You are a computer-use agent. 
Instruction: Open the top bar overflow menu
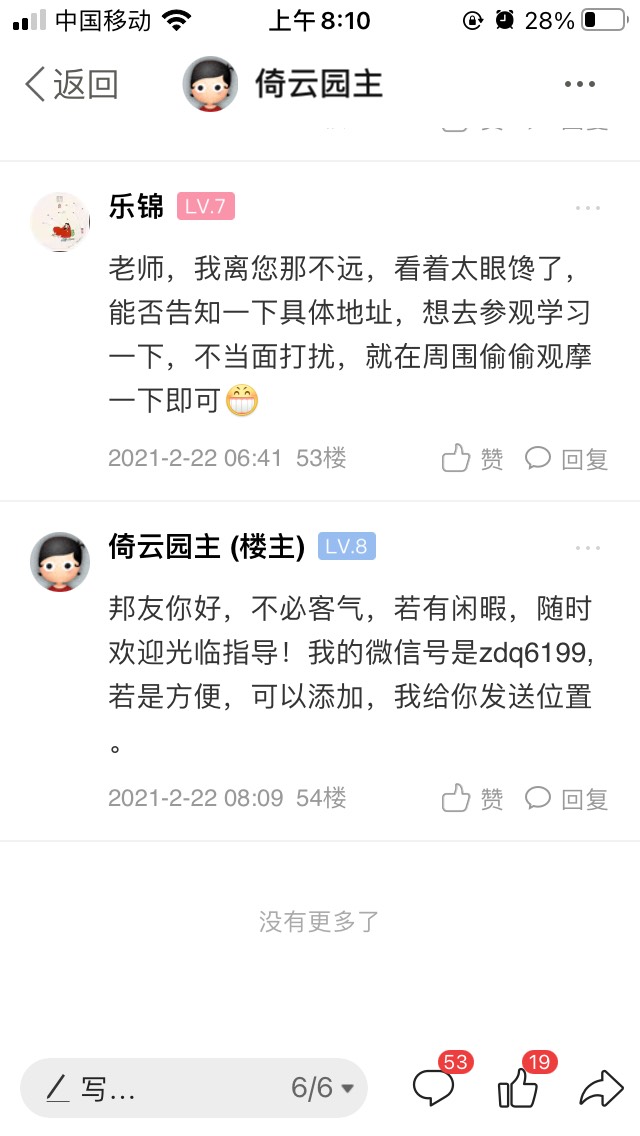click(x=580, y=84)
